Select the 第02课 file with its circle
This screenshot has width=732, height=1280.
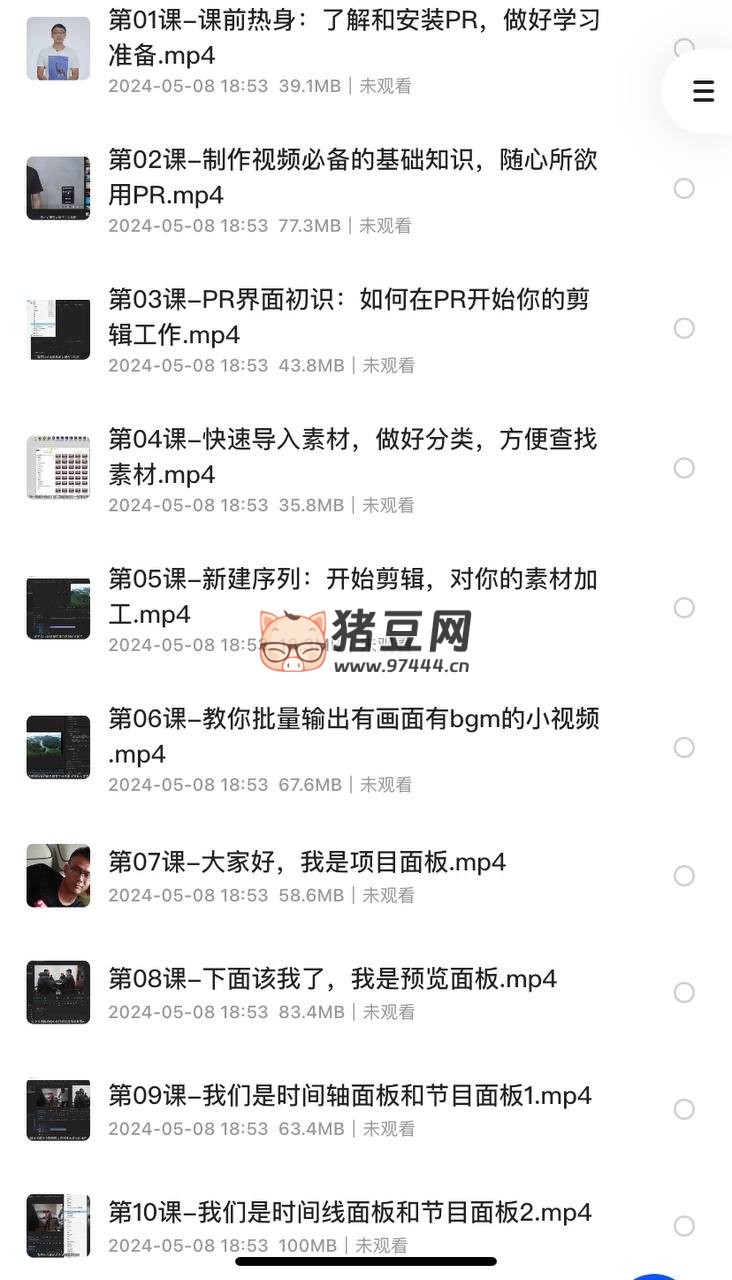pos(684,188)
